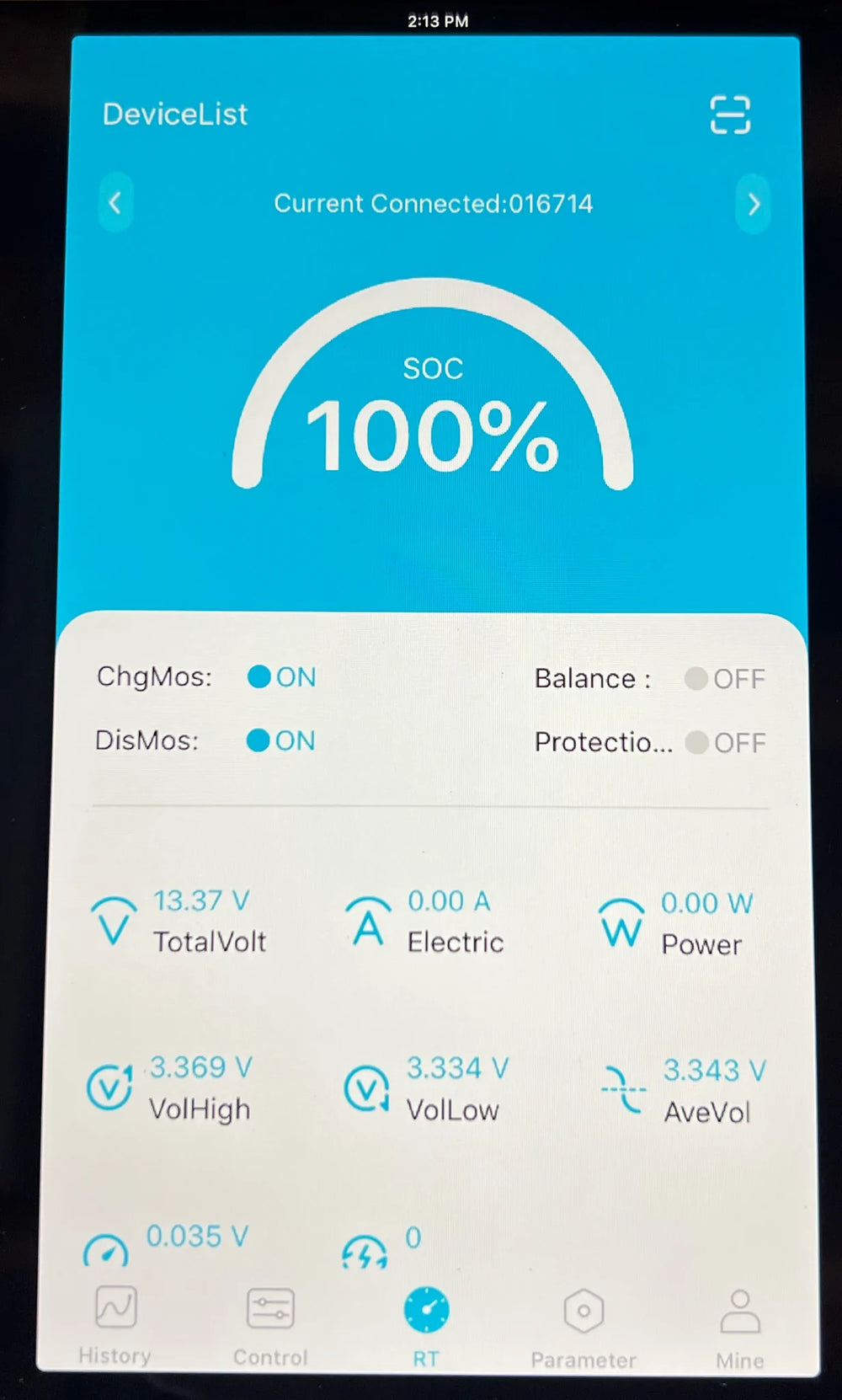Image resolution: width=842 pixels, height=1400 pixels.
Task: Switch to the Control tab
Action: click(270, 1326)
